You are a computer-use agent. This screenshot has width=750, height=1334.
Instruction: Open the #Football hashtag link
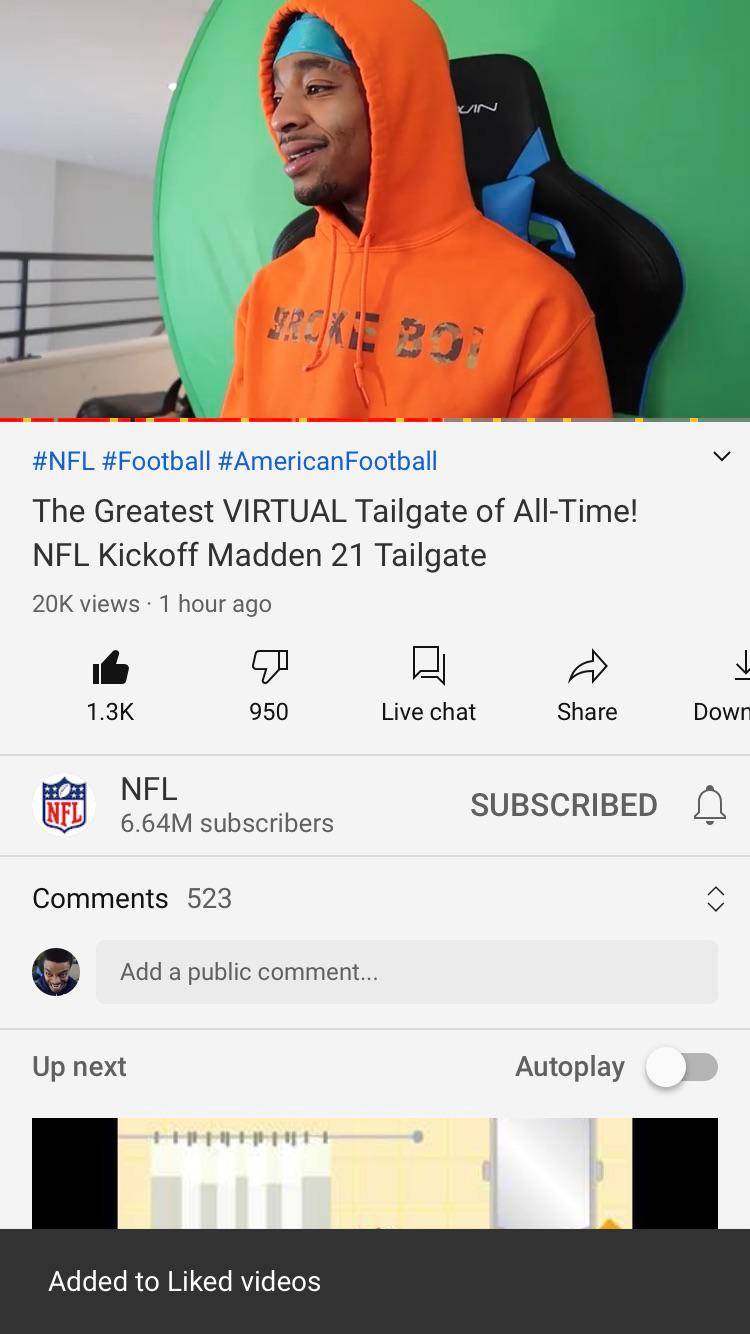click(156, 461)
